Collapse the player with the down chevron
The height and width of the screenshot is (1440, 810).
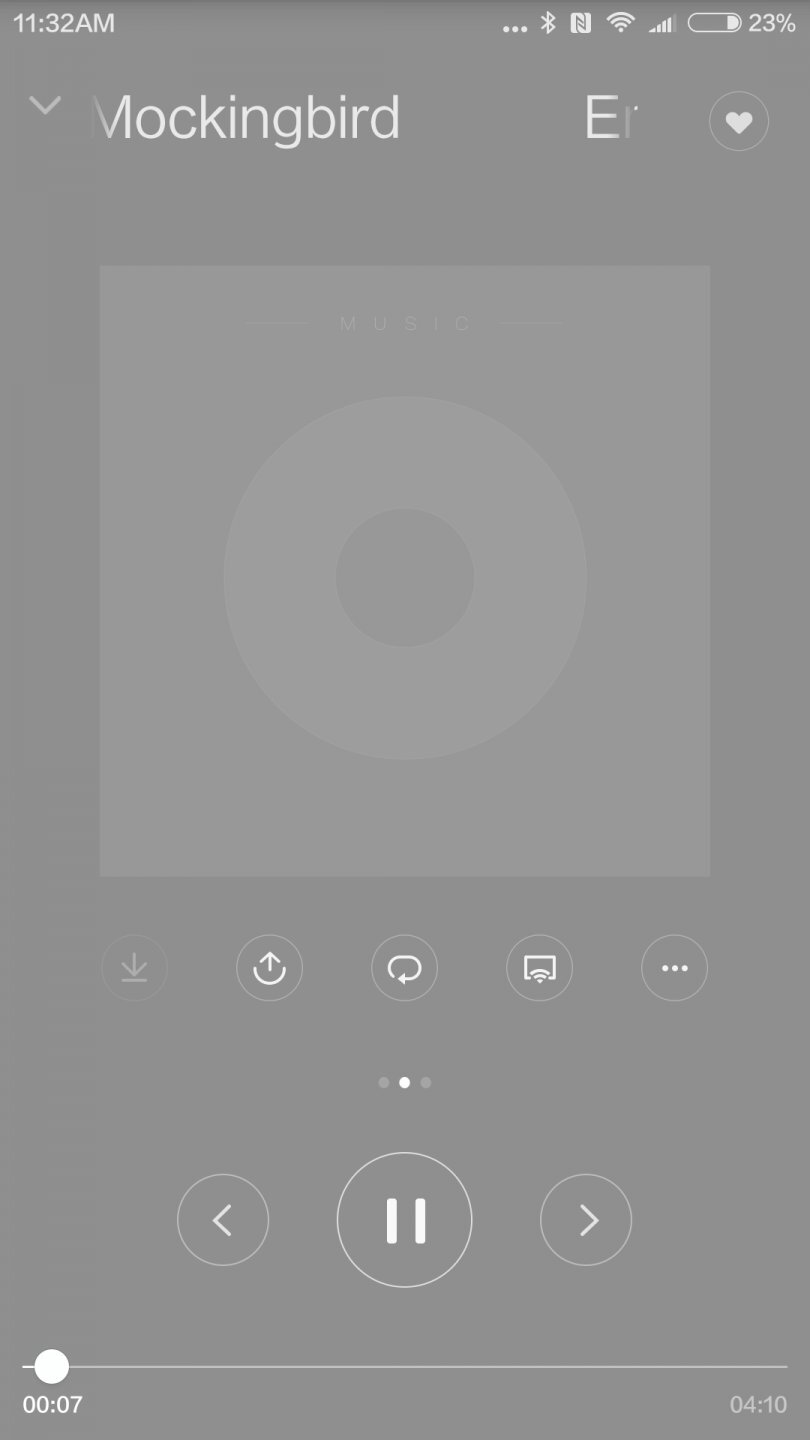[x=45, y=105]
